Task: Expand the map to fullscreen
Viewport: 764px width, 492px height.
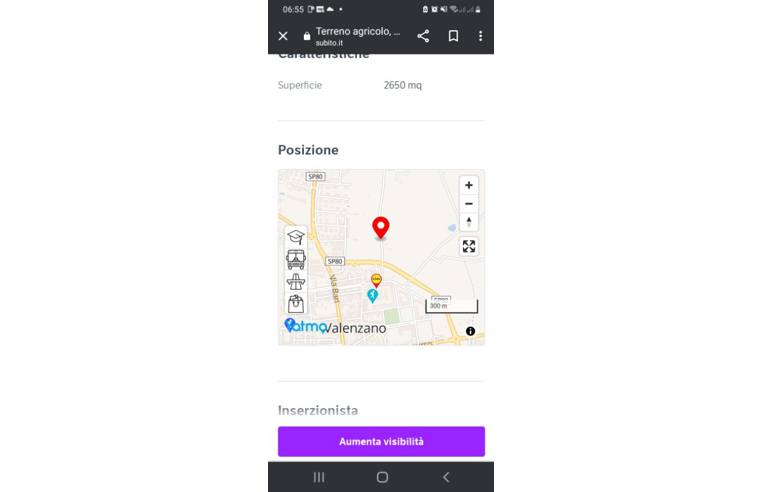Action: point(468,246)
